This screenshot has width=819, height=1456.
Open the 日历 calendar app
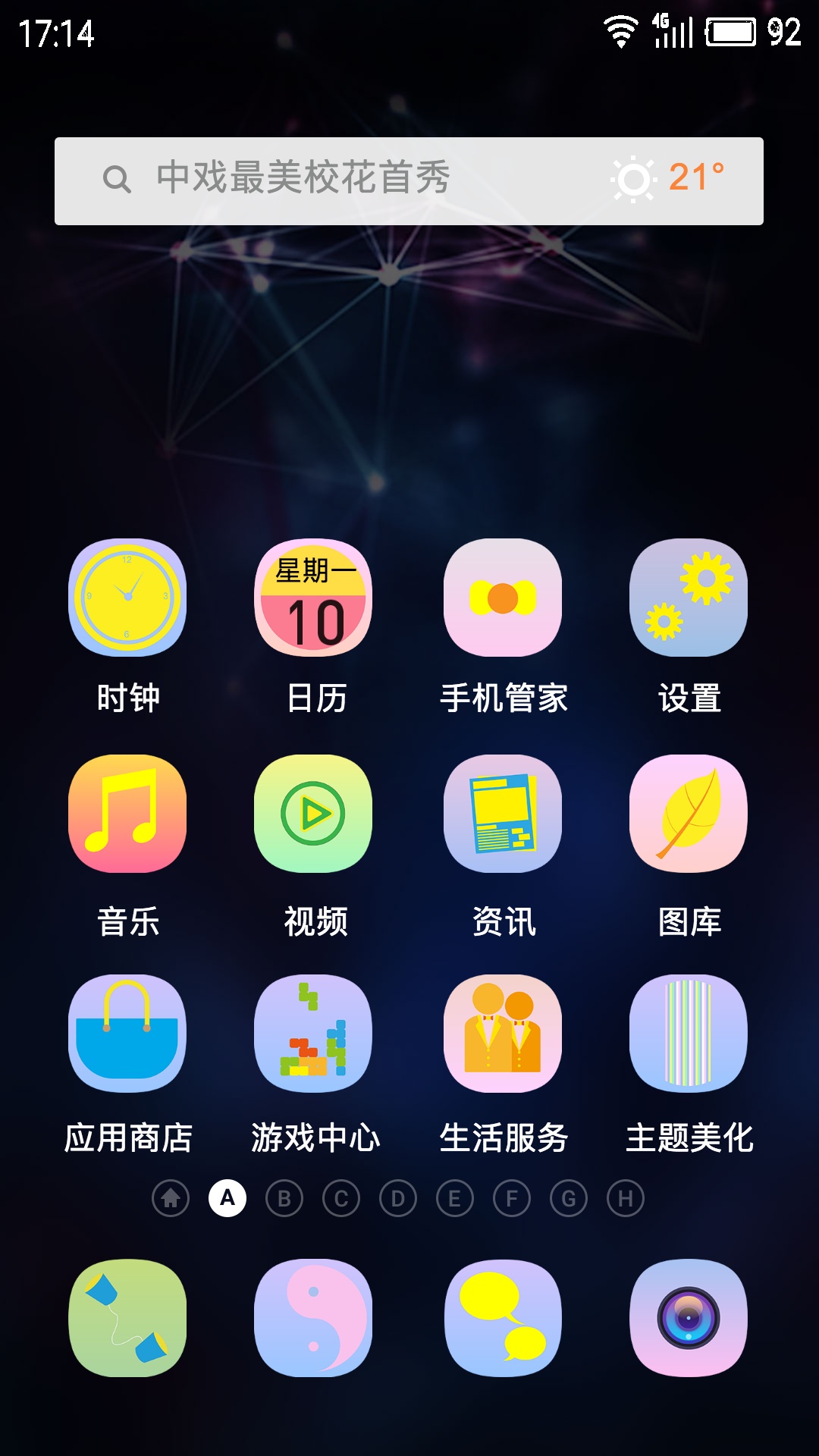click(x=313, y=598)
